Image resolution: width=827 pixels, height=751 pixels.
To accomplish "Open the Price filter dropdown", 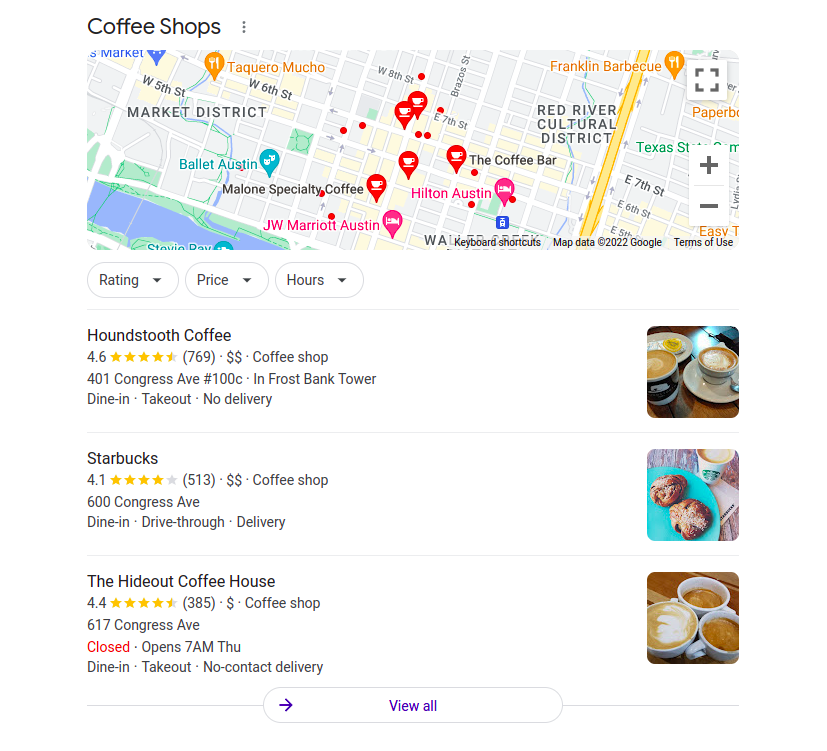I will pos(226,280).
